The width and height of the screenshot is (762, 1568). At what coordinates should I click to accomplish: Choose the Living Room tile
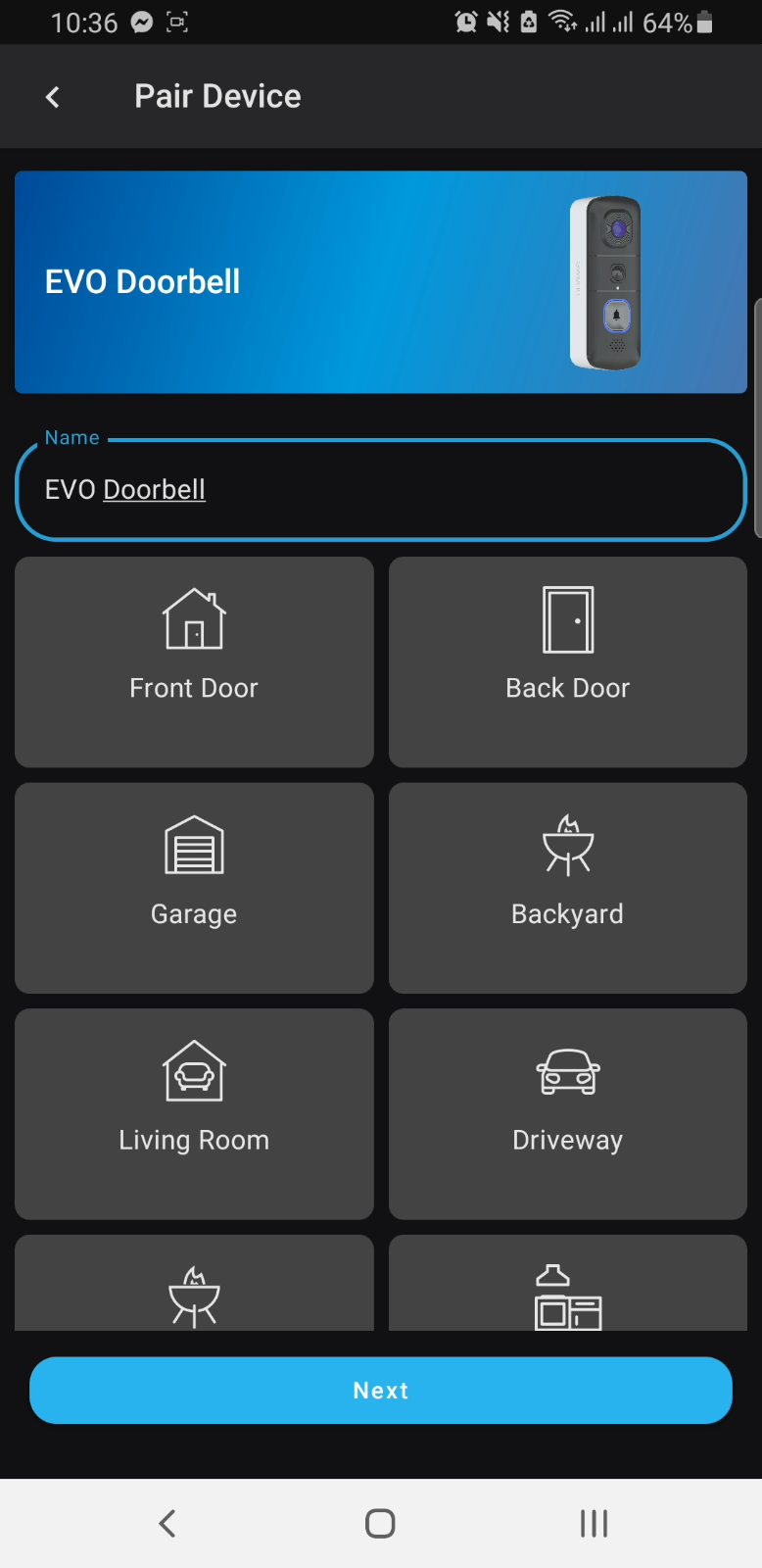194,1114
